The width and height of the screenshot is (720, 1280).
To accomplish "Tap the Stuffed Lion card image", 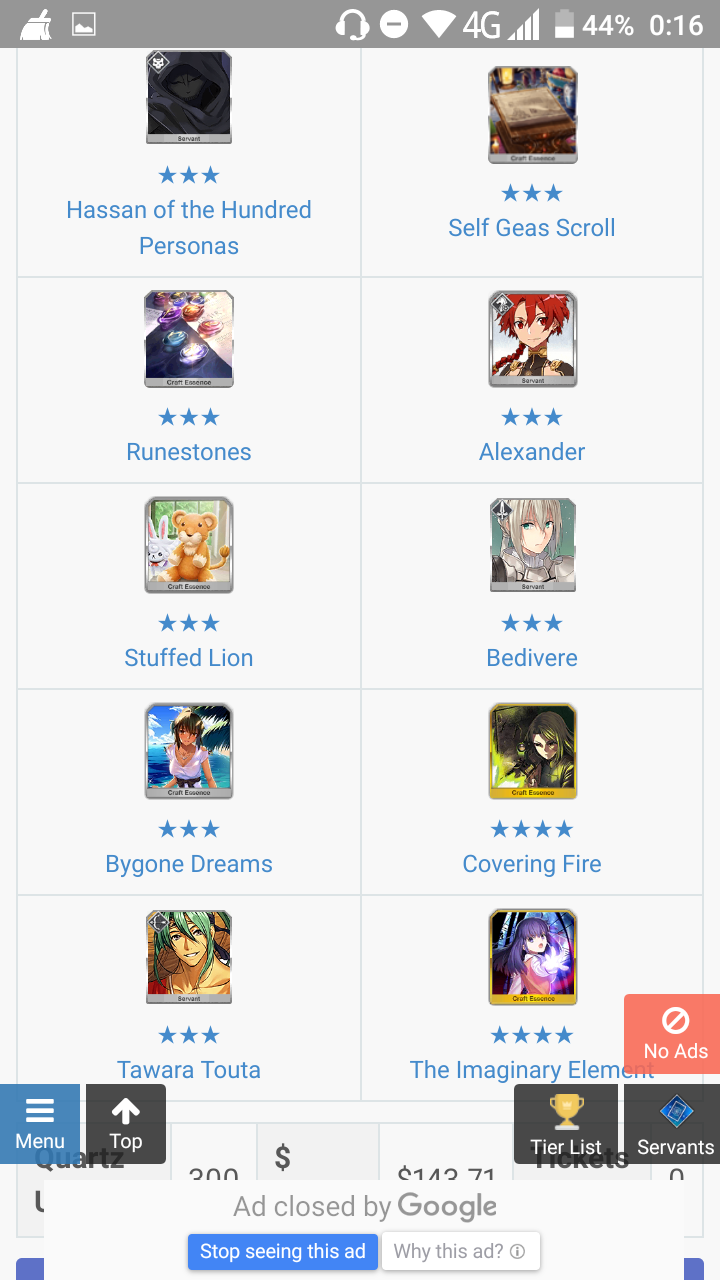I will pyautogui.click(x=189, y=545).
